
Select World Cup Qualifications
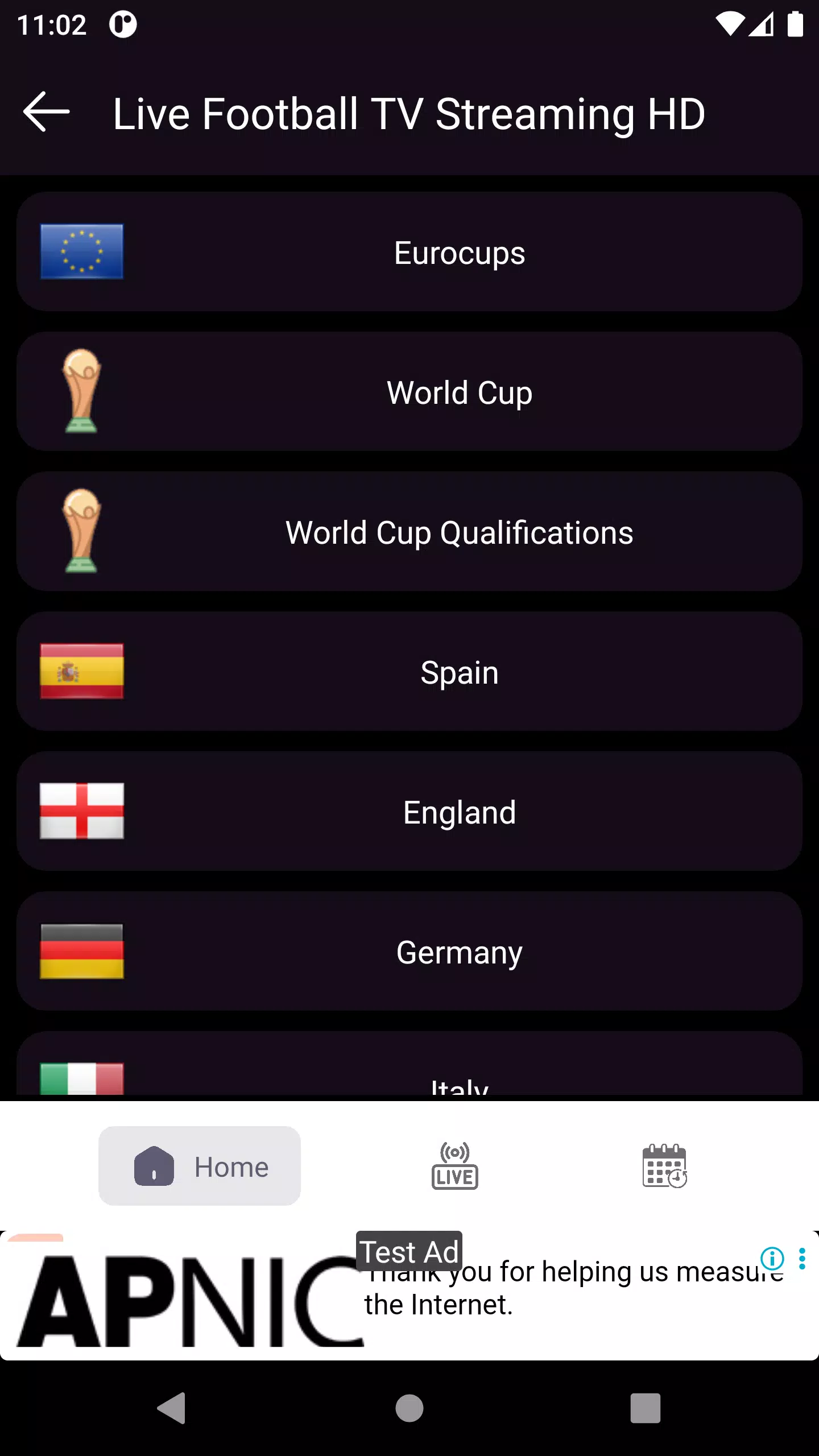[x=409, y=532]
